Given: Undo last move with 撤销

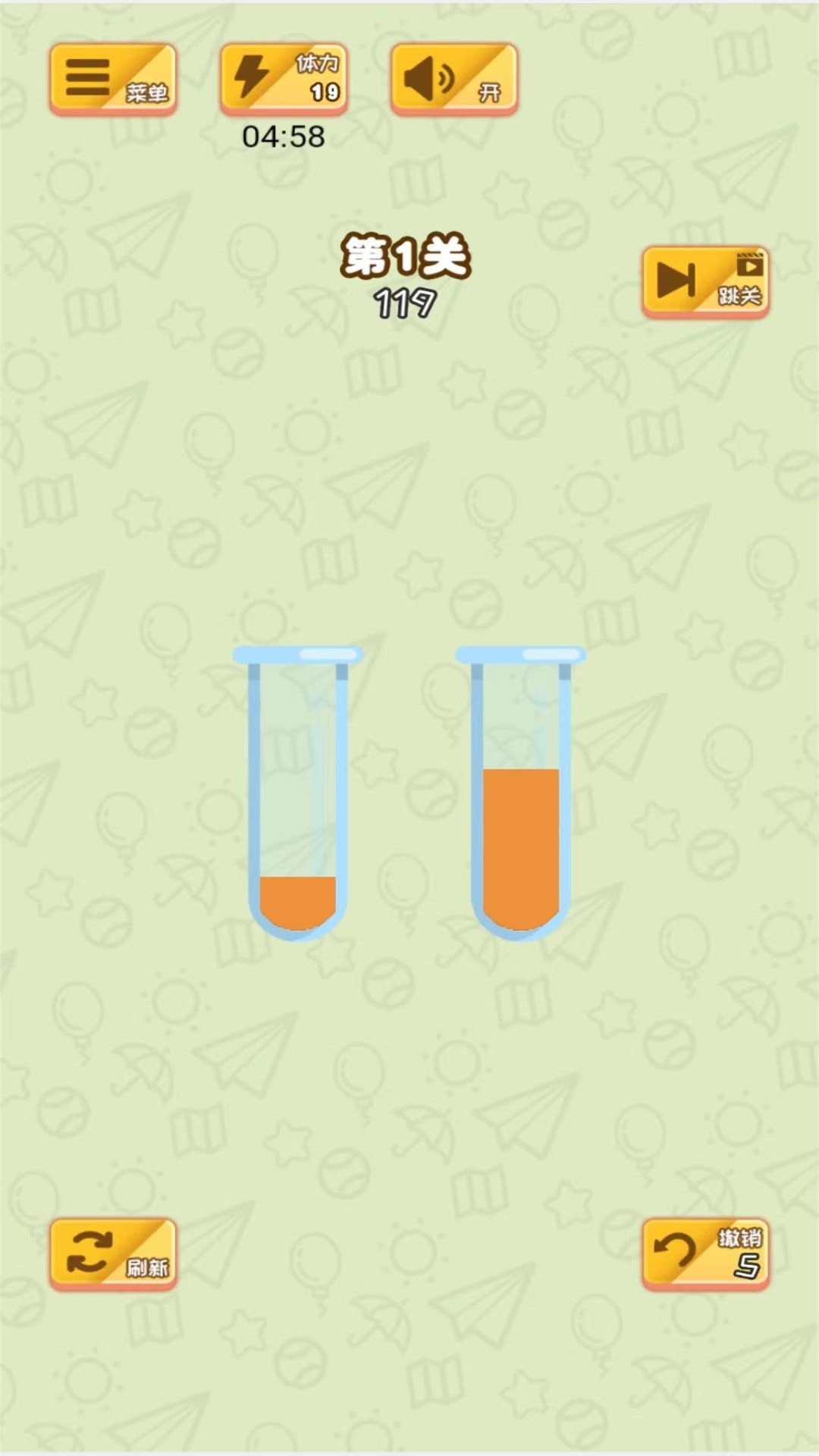Looking at the screenshot, I should pyautogui.click(x=705, y=1254).
